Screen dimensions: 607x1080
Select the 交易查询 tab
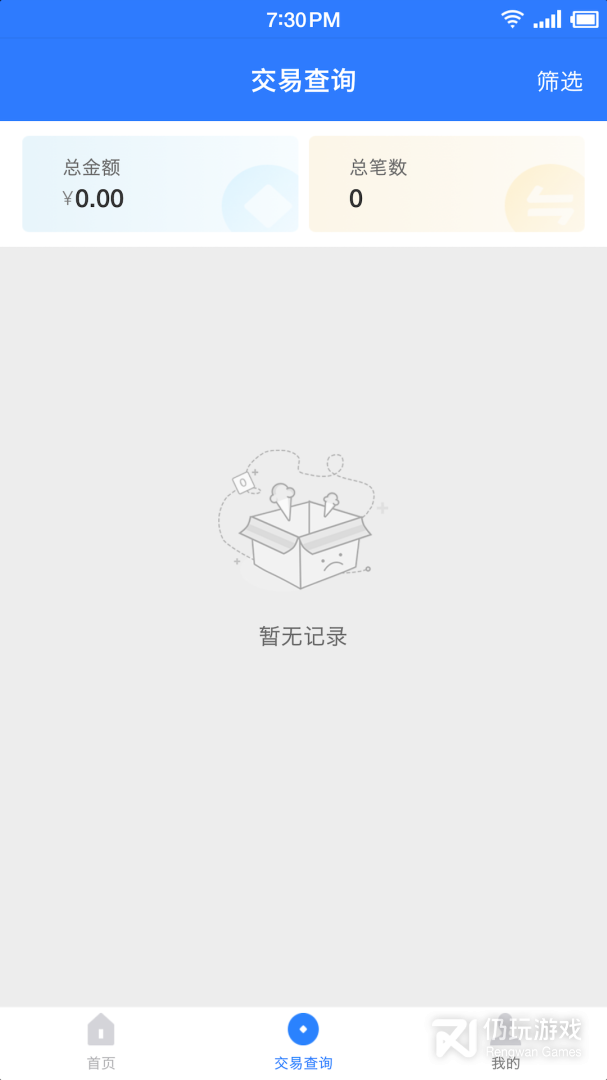pyautogui.click(x=303, y=1042)
